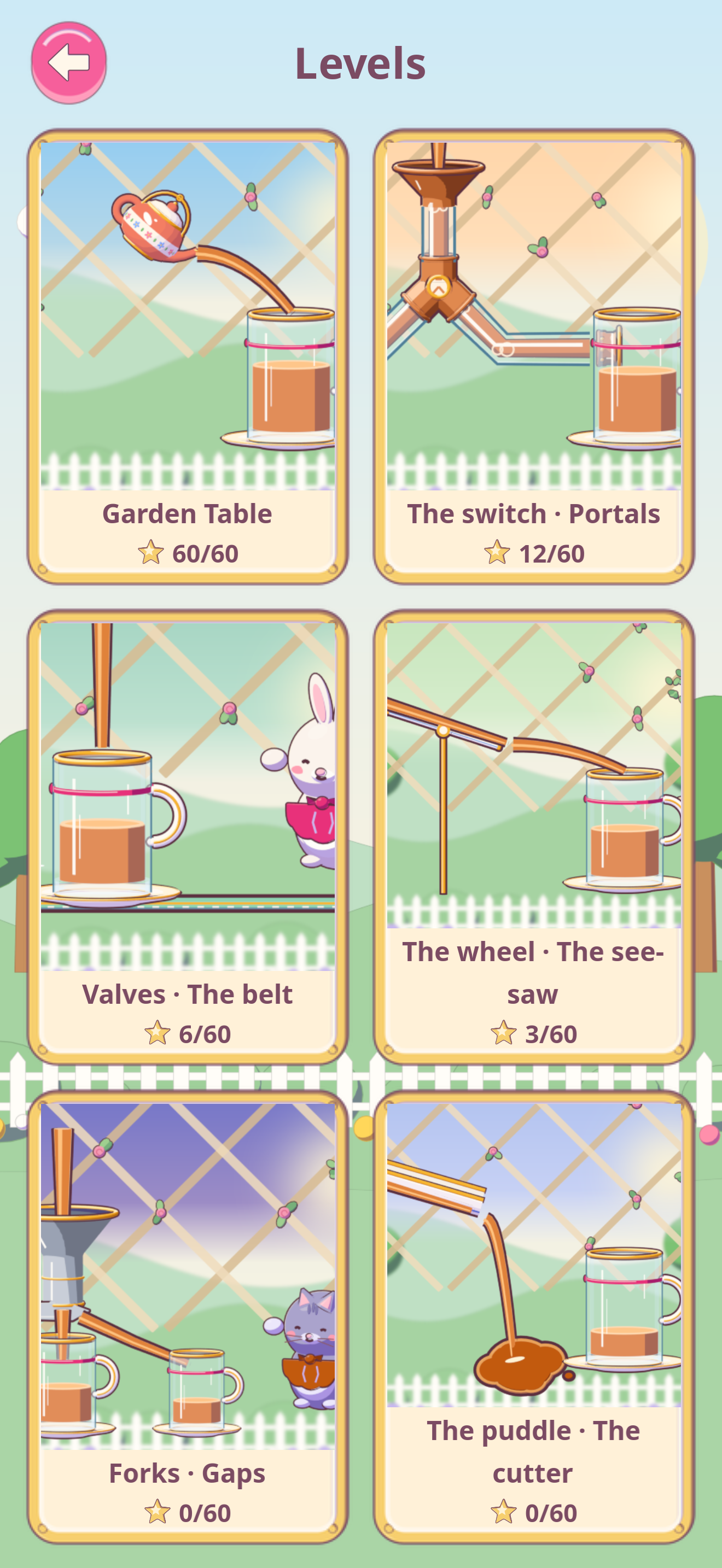Open the Forks · Gaps level pack

pyautogui.click(x=188, y=1316)
